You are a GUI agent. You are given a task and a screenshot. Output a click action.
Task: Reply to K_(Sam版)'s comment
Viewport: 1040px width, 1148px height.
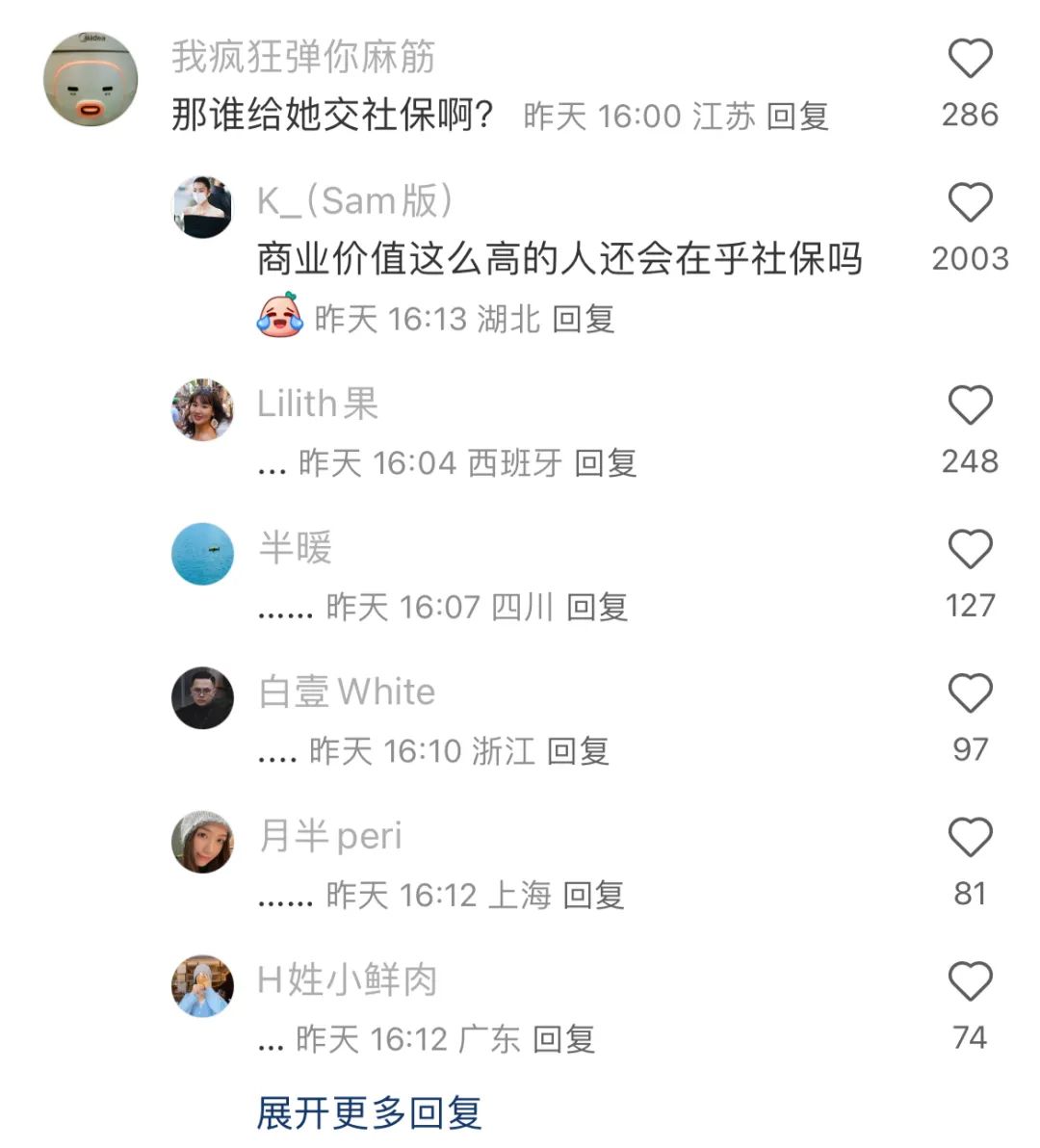point(584,319)
